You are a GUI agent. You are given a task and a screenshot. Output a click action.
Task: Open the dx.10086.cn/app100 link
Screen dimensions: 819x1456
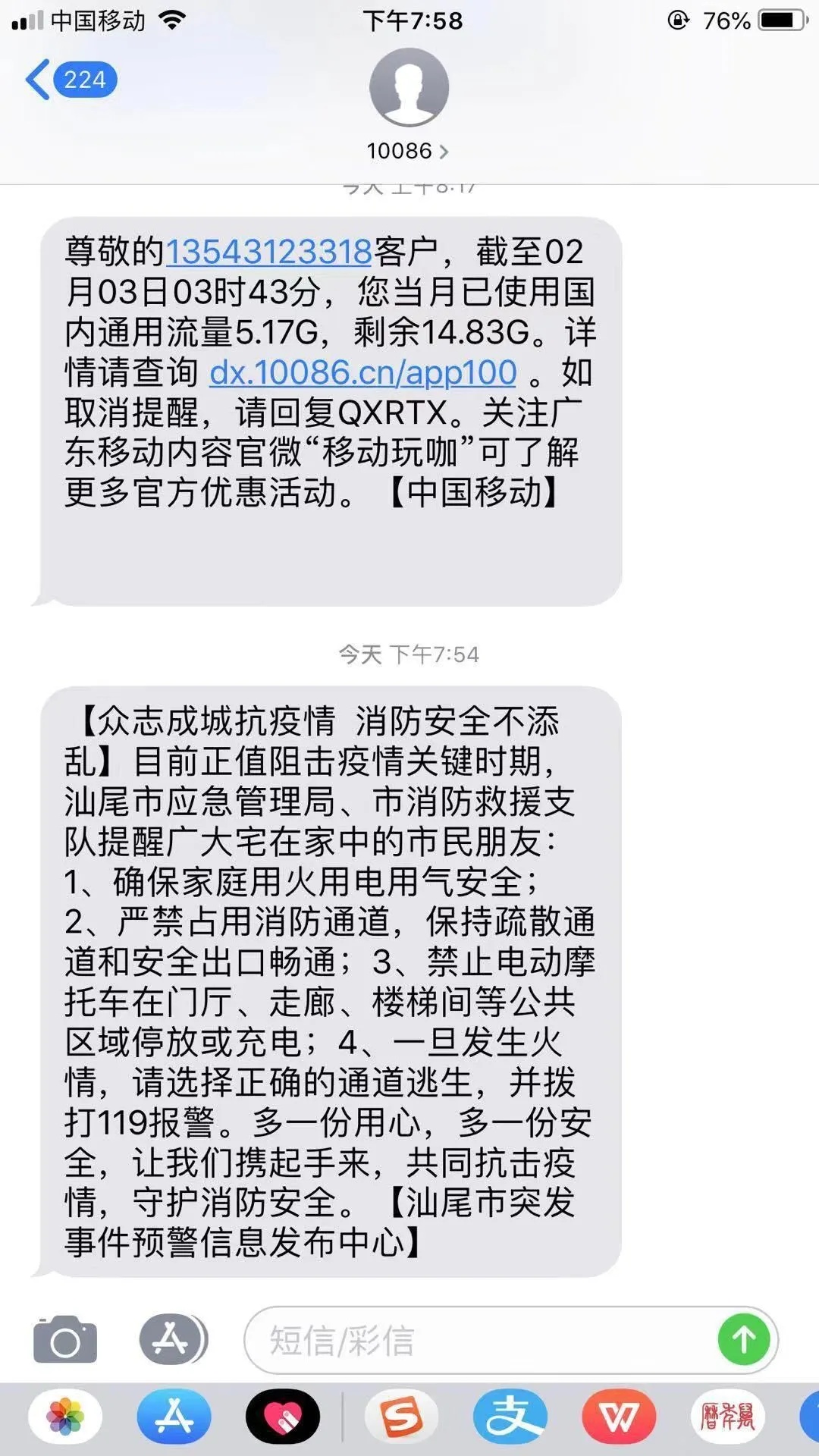tap(363, 373)
